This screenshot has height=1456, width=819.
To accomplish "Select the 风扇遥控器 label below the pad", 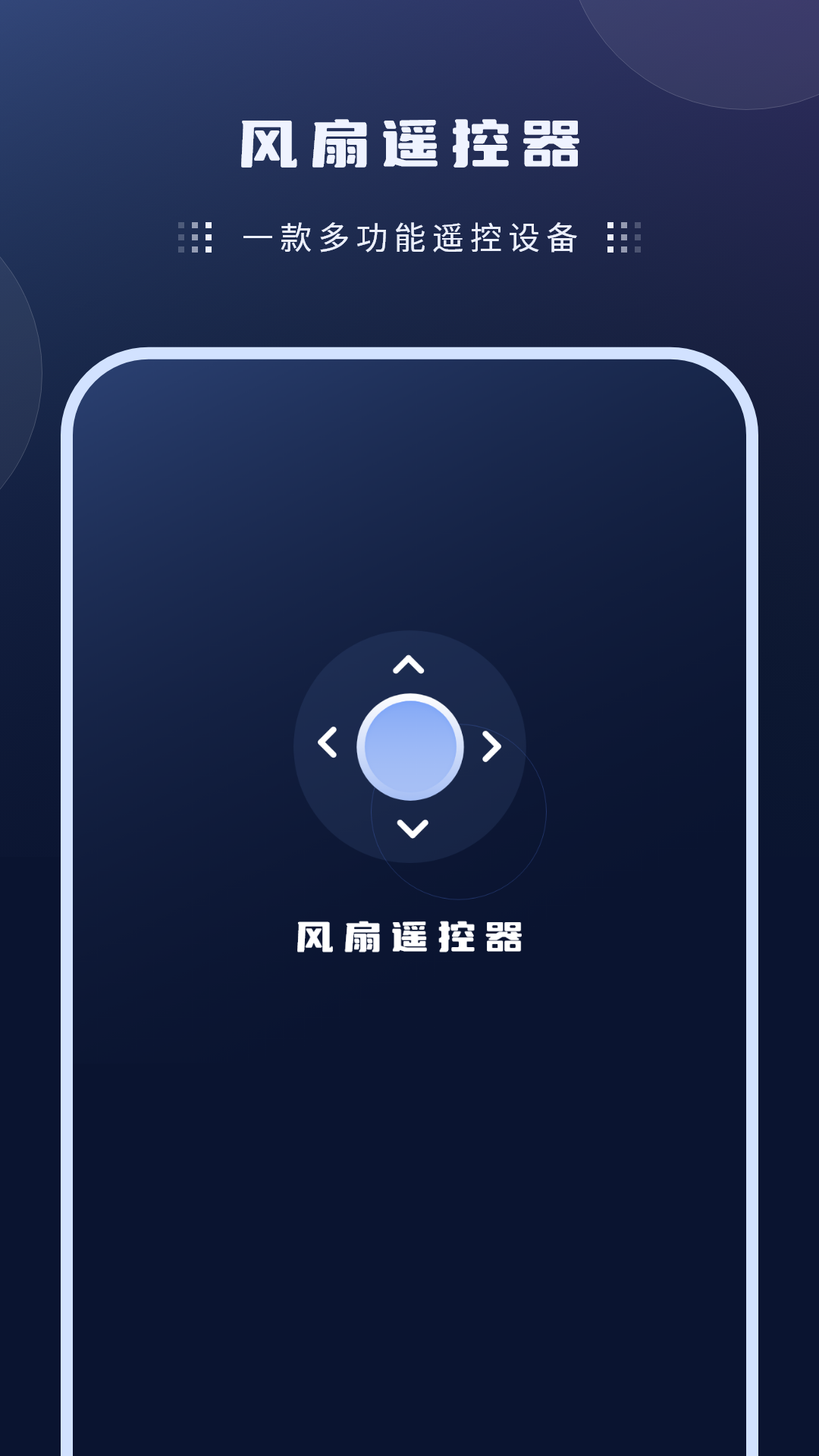I will pos(409,938).
